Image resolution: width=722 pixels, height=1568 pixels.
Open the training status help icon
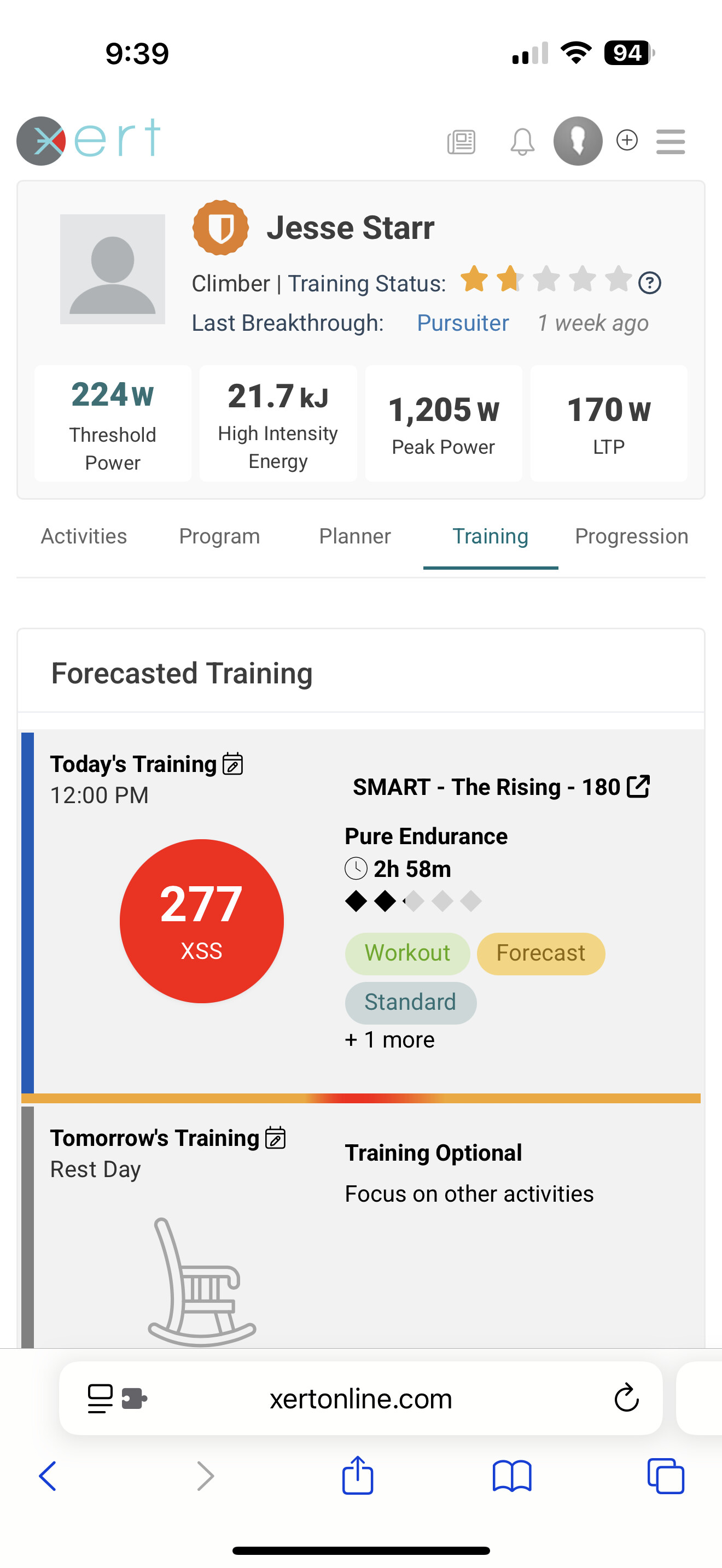pyautogui.click(x=650, y=283)
